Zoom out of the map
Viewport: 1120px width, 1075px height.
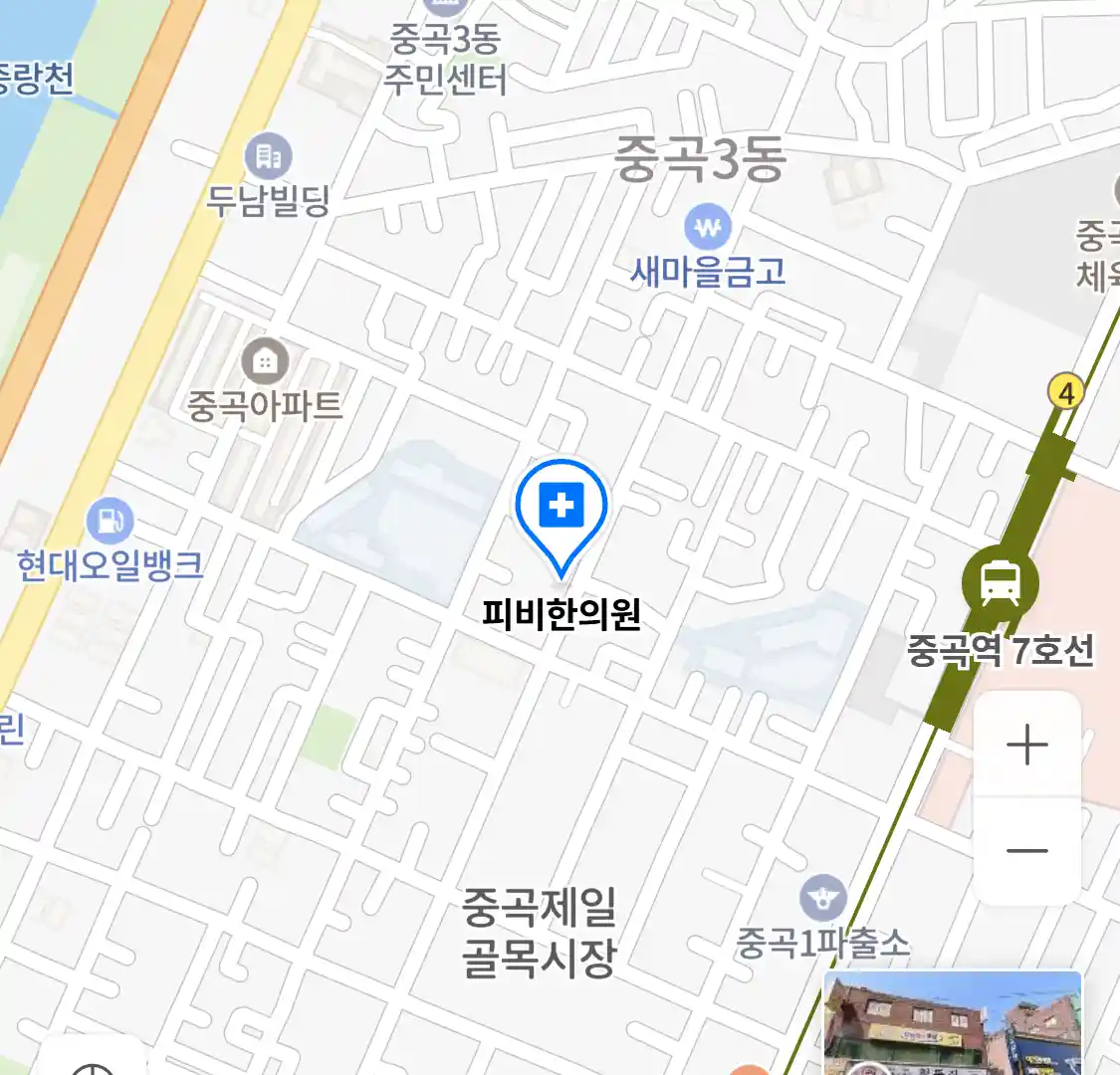(x=1026, y=851)
